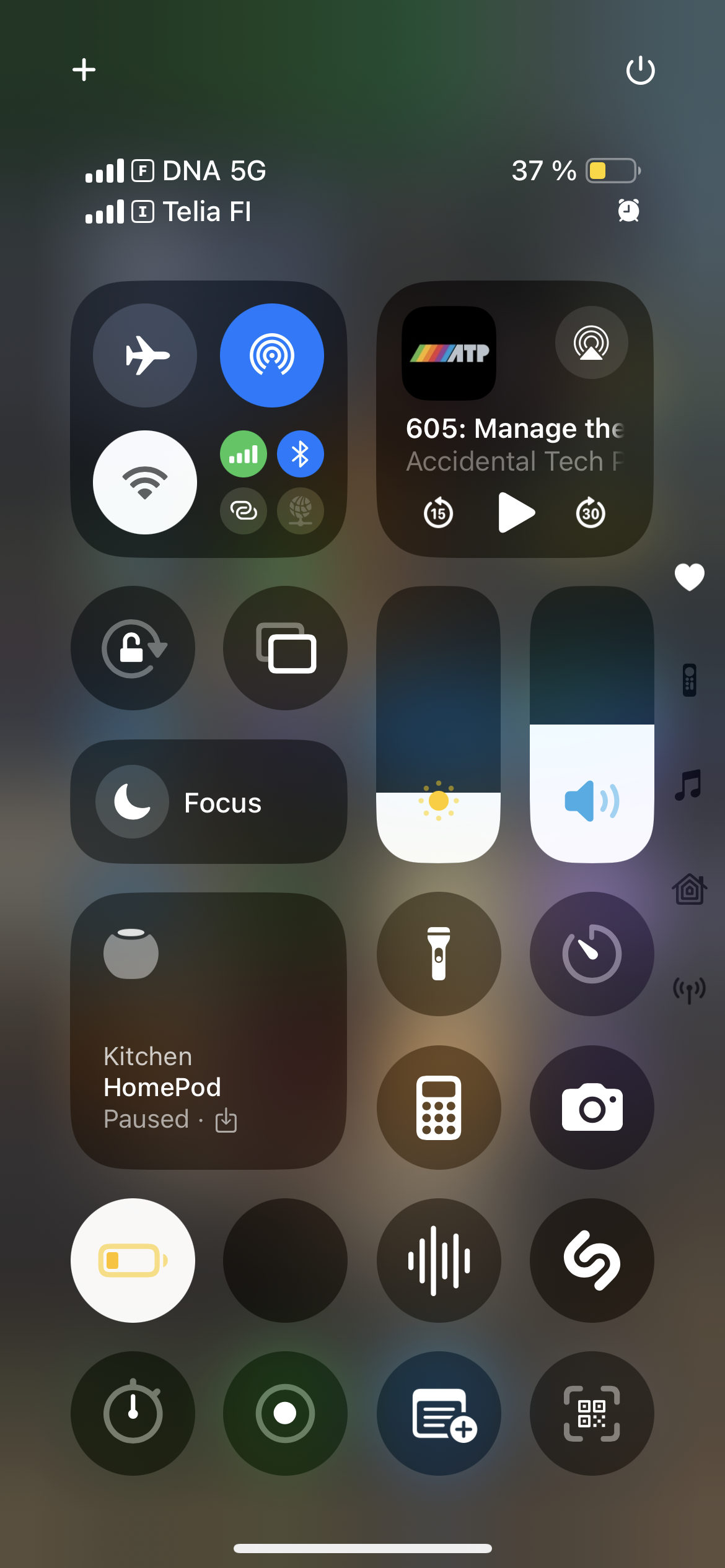Viewport: 725px width, 1568px height.
Task: Open Screen Mirroring
Action: pyautogui.click(x=286, y=648)
